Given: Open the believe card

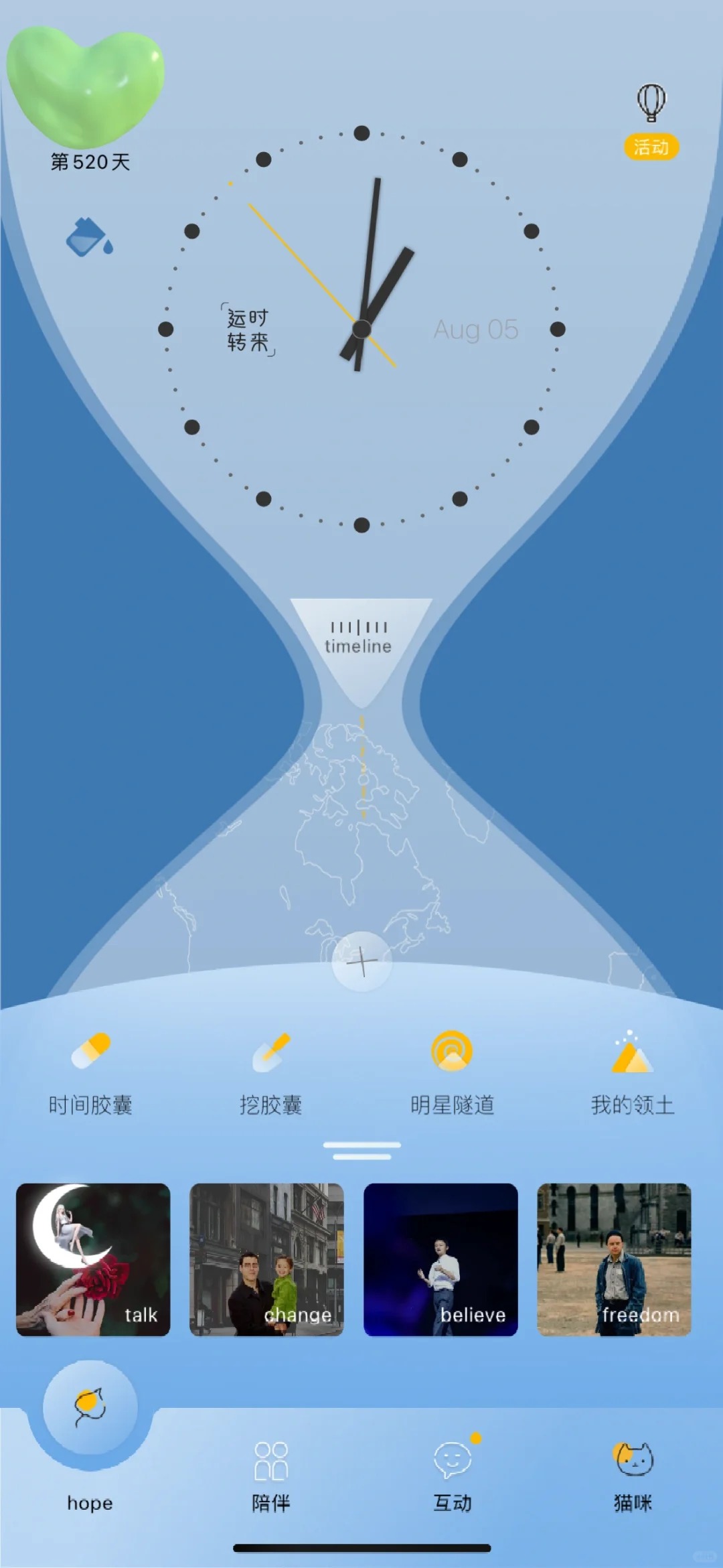Looking at the screenshot, I should click(440, 1259).
